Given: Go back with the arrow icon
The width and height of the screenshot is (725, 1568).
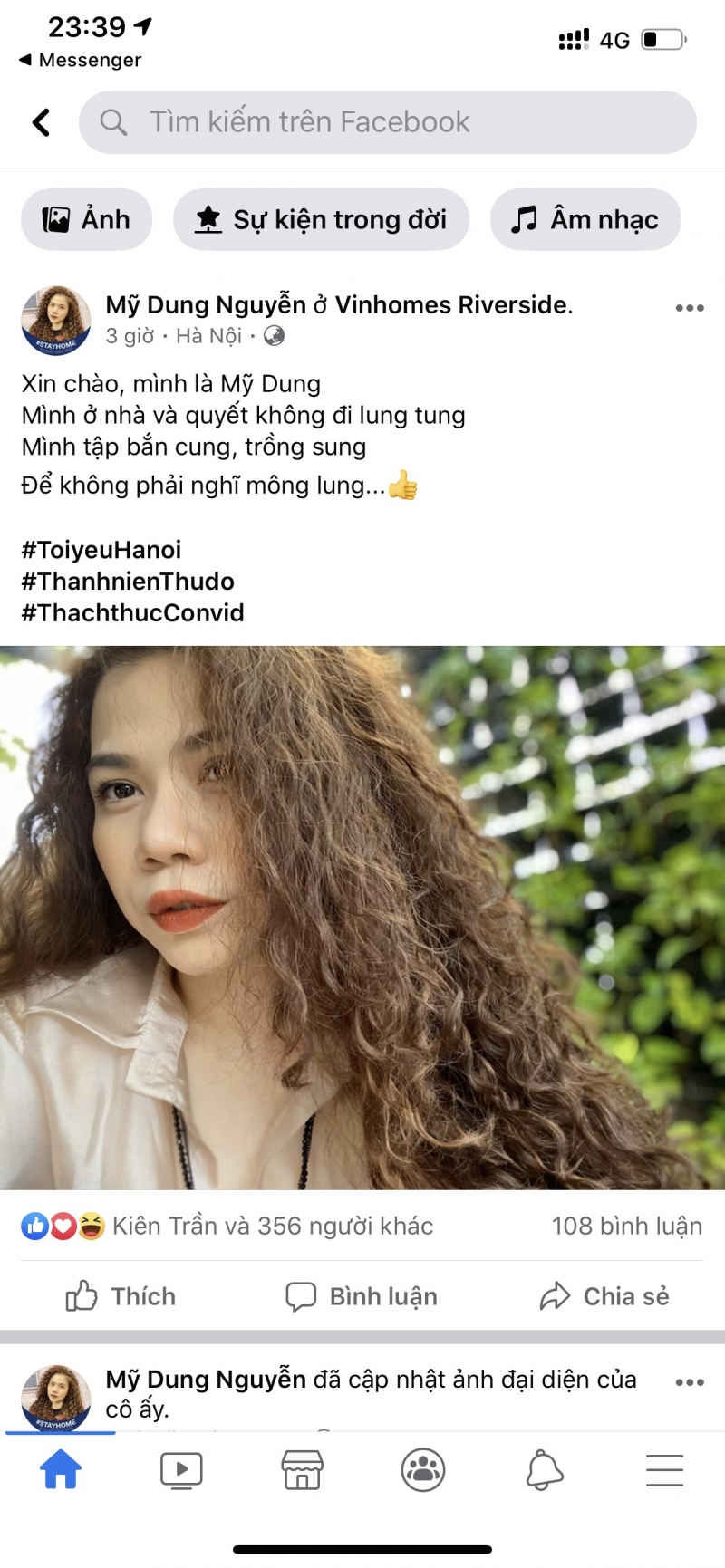Looking at the screenshot, I should [41, 122].
